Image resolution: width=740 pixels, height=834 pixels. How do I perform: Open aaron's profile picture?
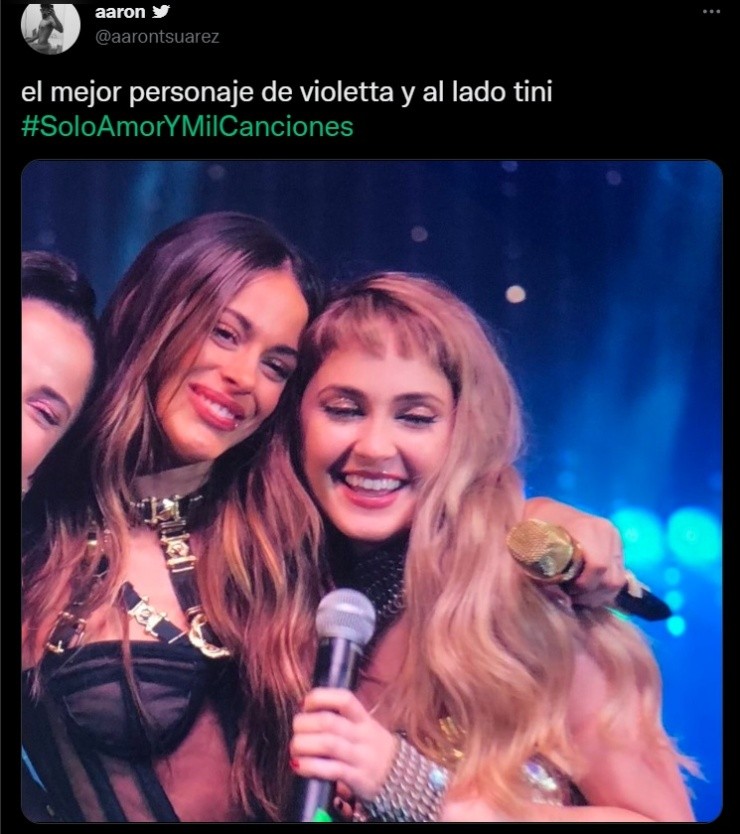(x=50, y=27)
